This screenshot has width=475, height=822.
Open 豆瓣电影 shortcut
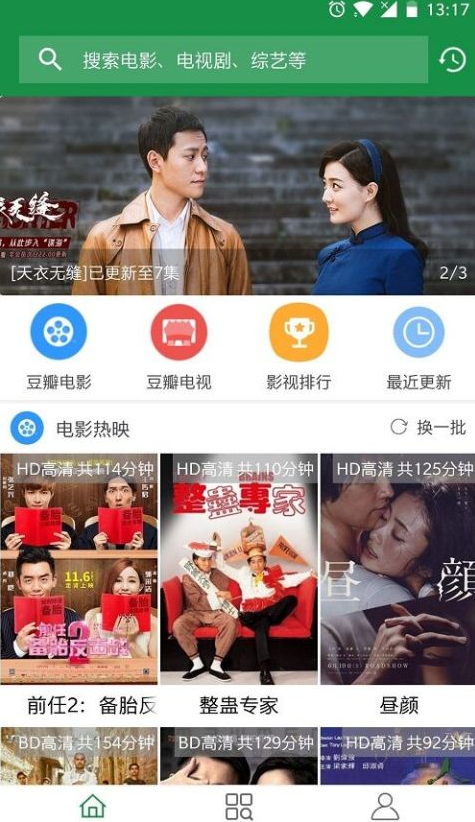click(x=59, y=347)
